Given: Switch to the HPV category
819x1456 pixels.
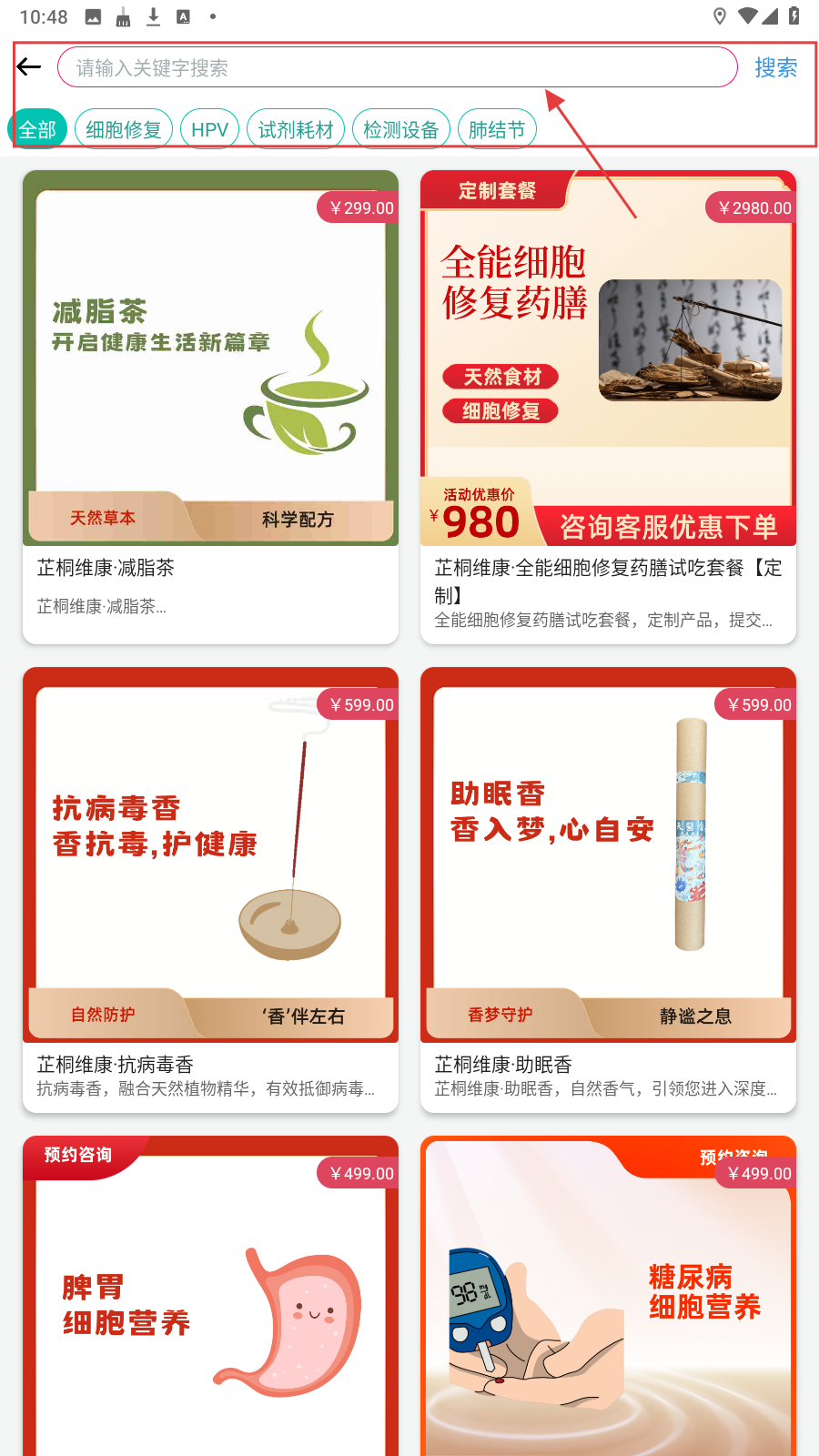Looking at the screenshot, I should 209,130.
